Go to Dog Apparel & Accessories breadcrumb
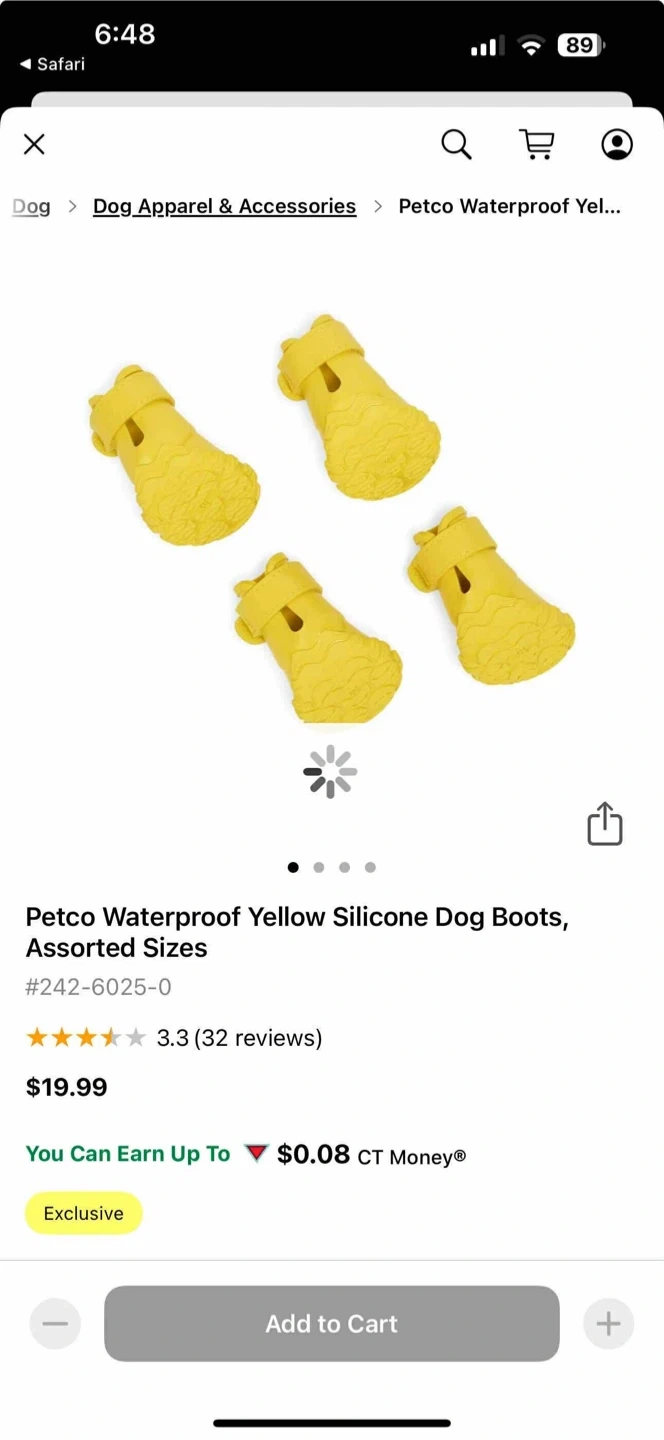664x1440 pixels. point(224,206)
